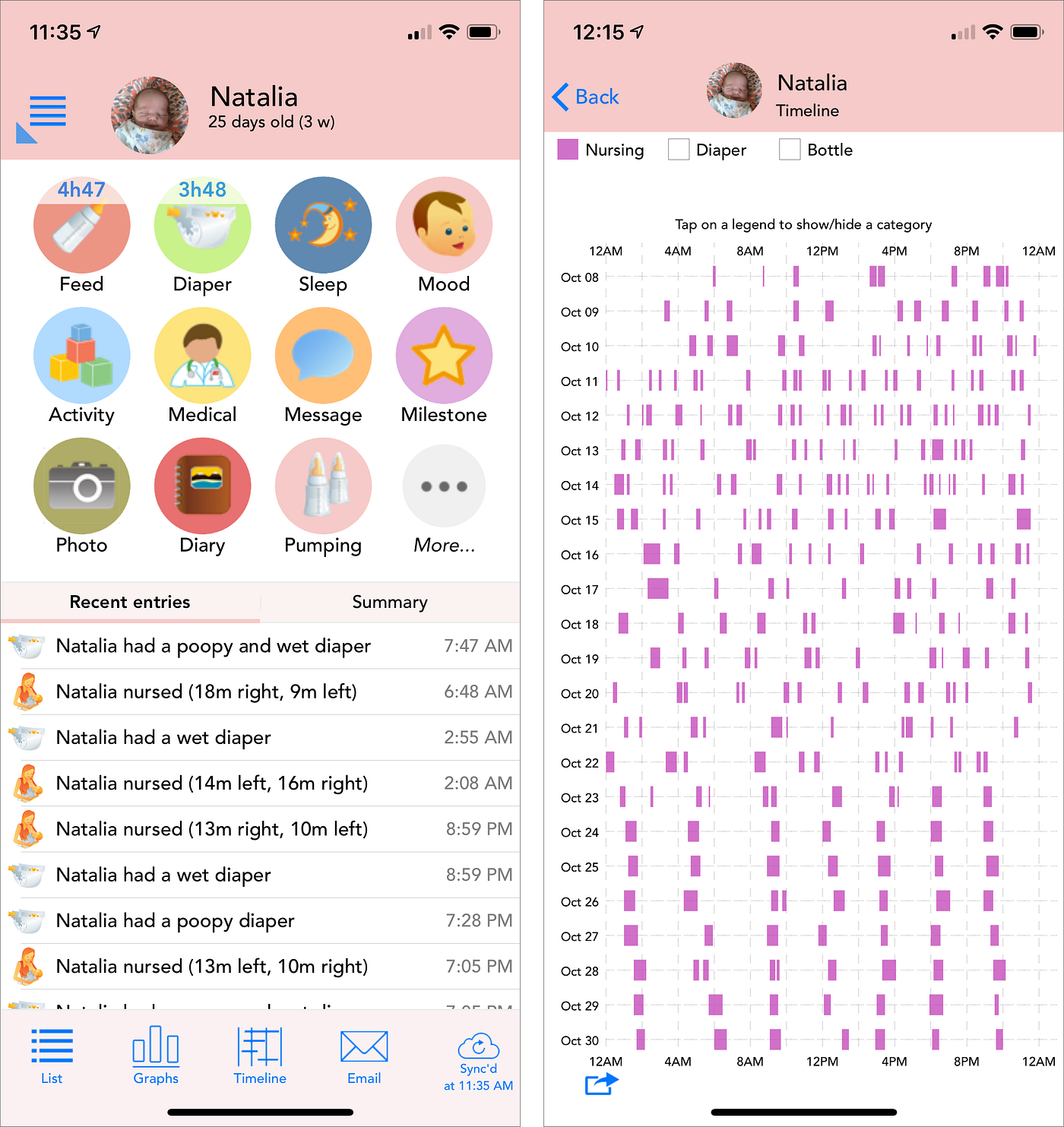Tap the Sync'd cloud button
Viewport: 1064px width, 1127px height.
[x=478, y=1061]
